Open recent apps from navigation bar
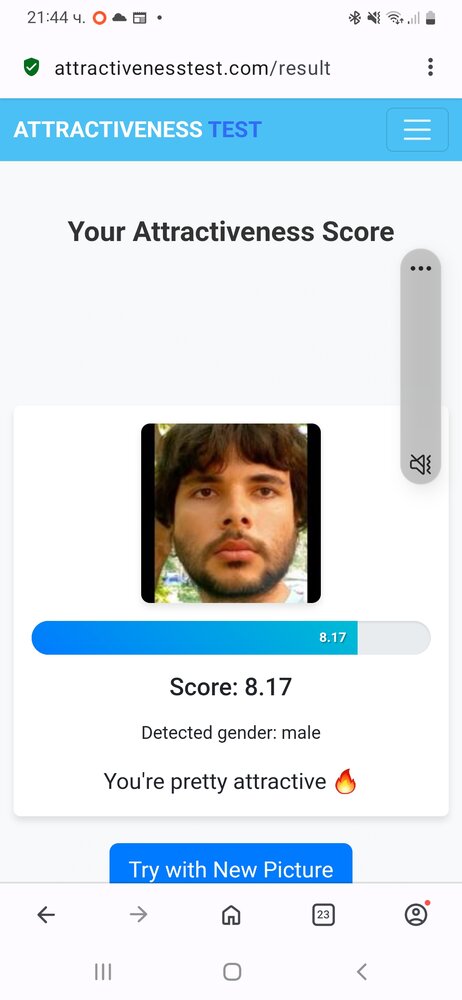 (103, 971)
